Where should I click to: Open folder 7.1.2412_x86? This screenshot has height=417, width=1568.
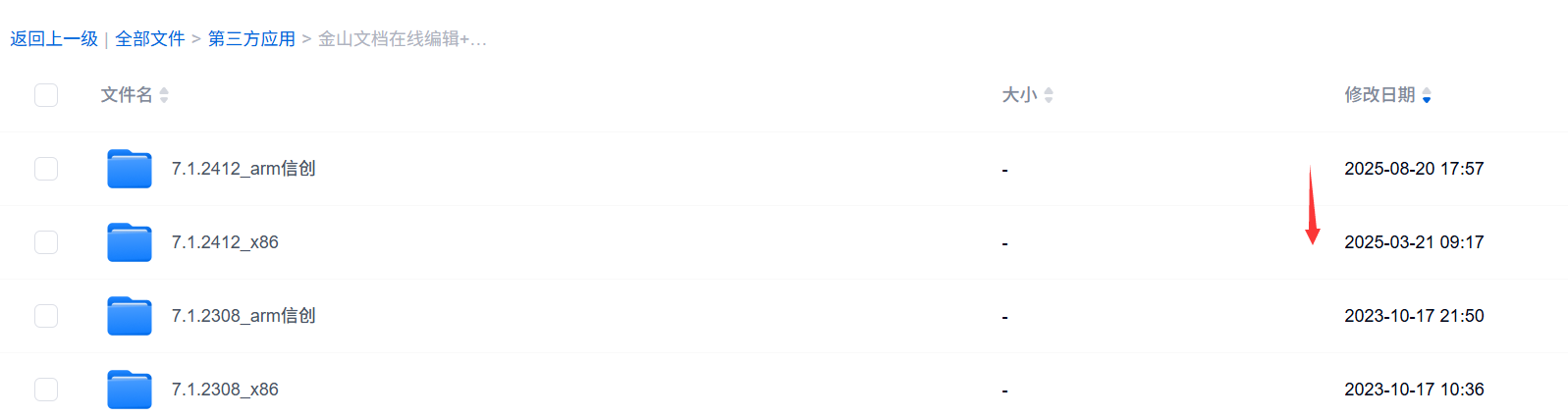click(x=225, y=242)
